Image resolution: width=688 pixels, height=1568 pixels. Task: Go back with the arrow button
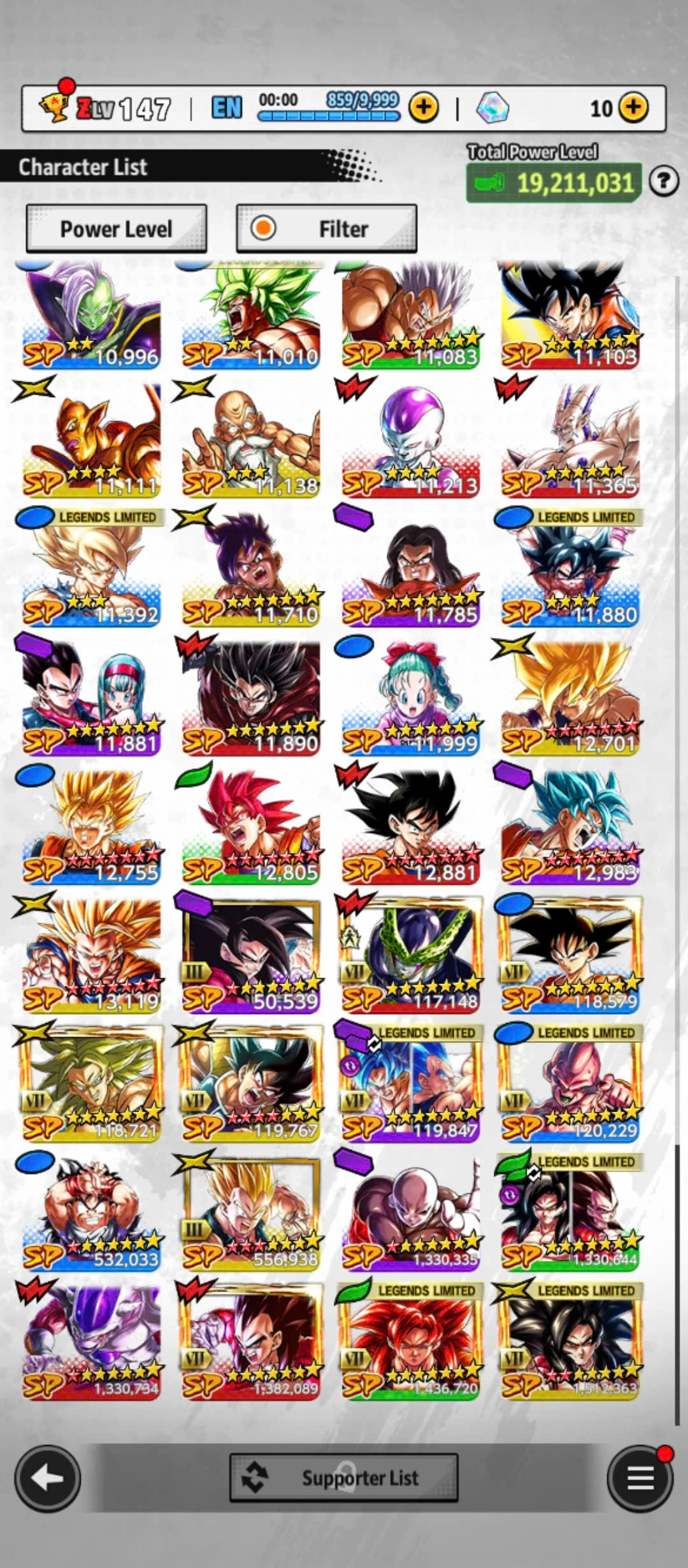coord(47,1478)
